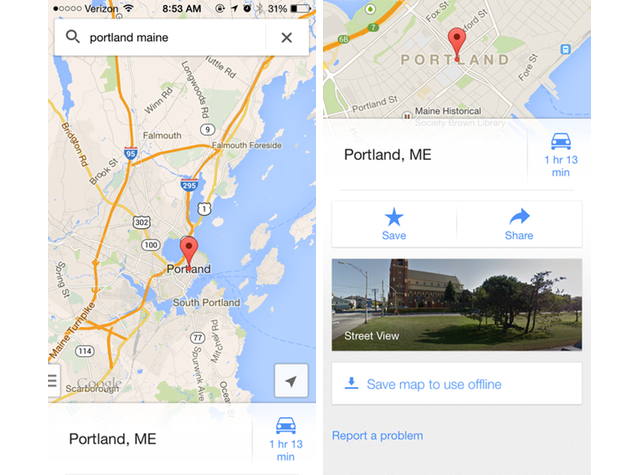Expand the Portland, ME card under the map

tap(150, 439)
